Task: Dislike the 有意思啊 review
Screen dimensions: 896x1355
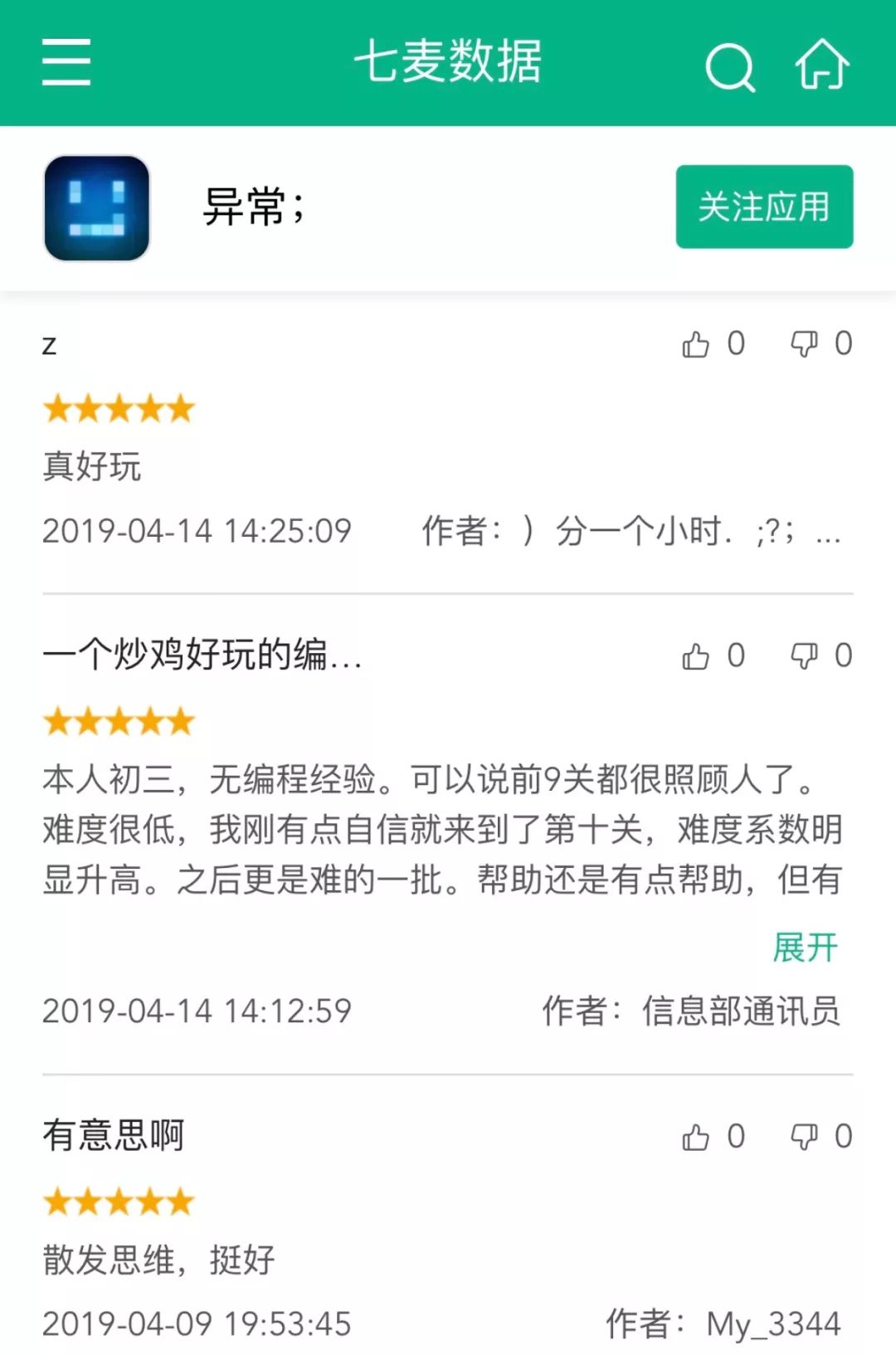Action: 804,1137
